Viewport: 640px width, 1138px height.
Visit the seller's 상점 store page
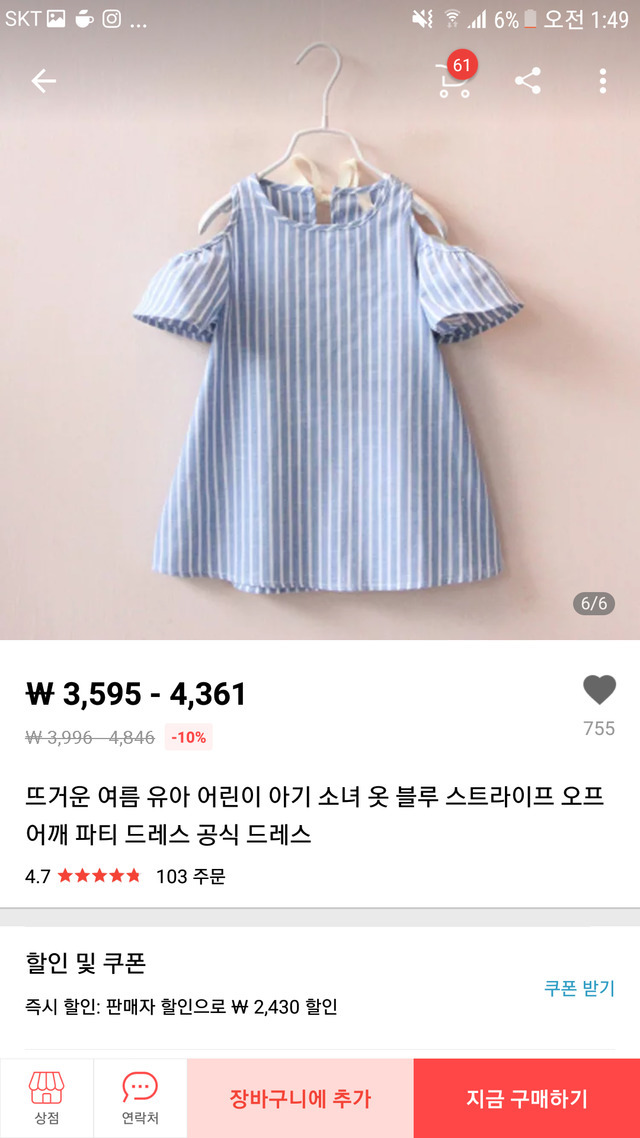point(46,1097)
